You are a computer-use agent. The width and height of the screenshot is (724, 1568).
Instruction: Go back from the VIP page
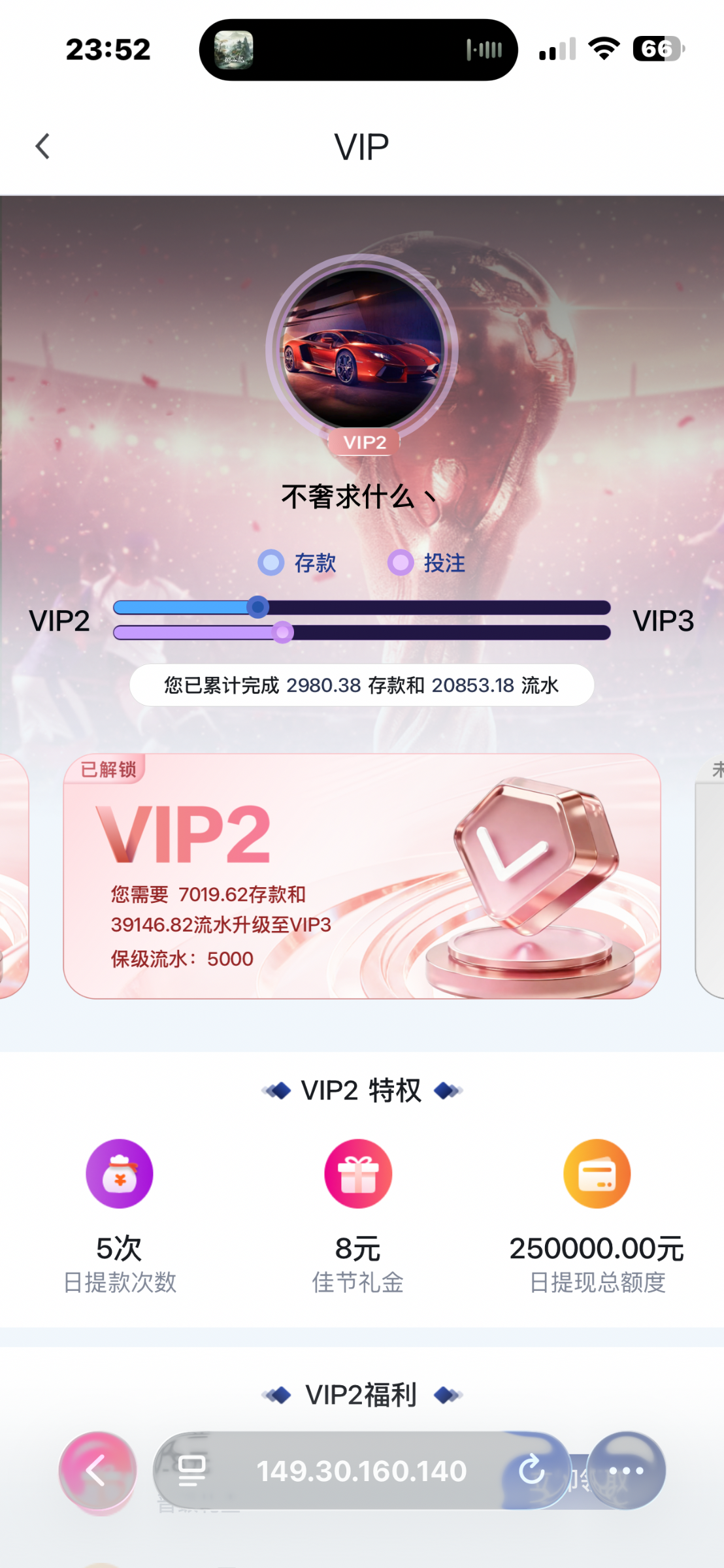[x=43, y=146]
